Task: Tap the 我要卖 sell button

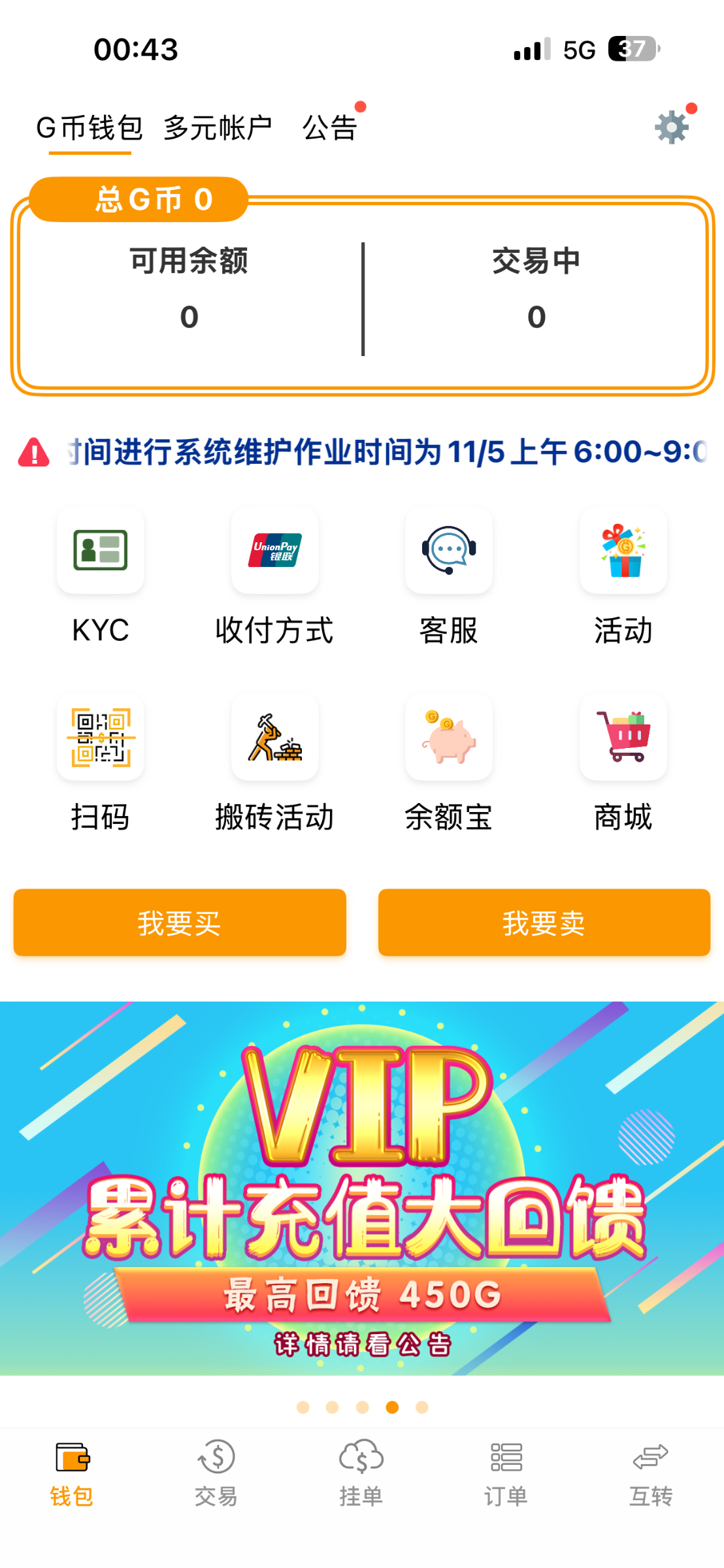Action: pos(544,923)
